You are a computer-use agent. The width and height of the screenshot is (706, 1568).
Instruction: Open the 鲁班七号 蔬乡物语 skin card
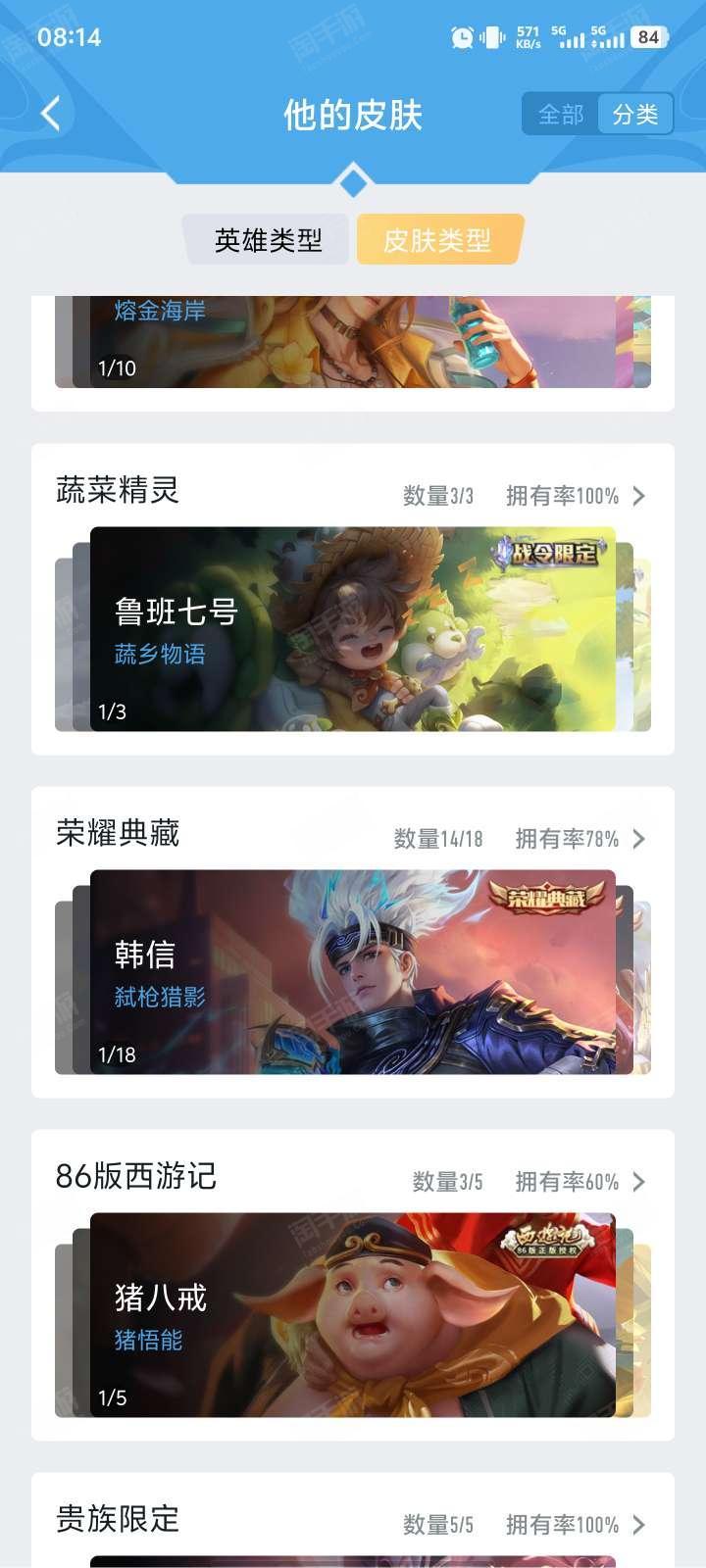[x=353, y=629]
